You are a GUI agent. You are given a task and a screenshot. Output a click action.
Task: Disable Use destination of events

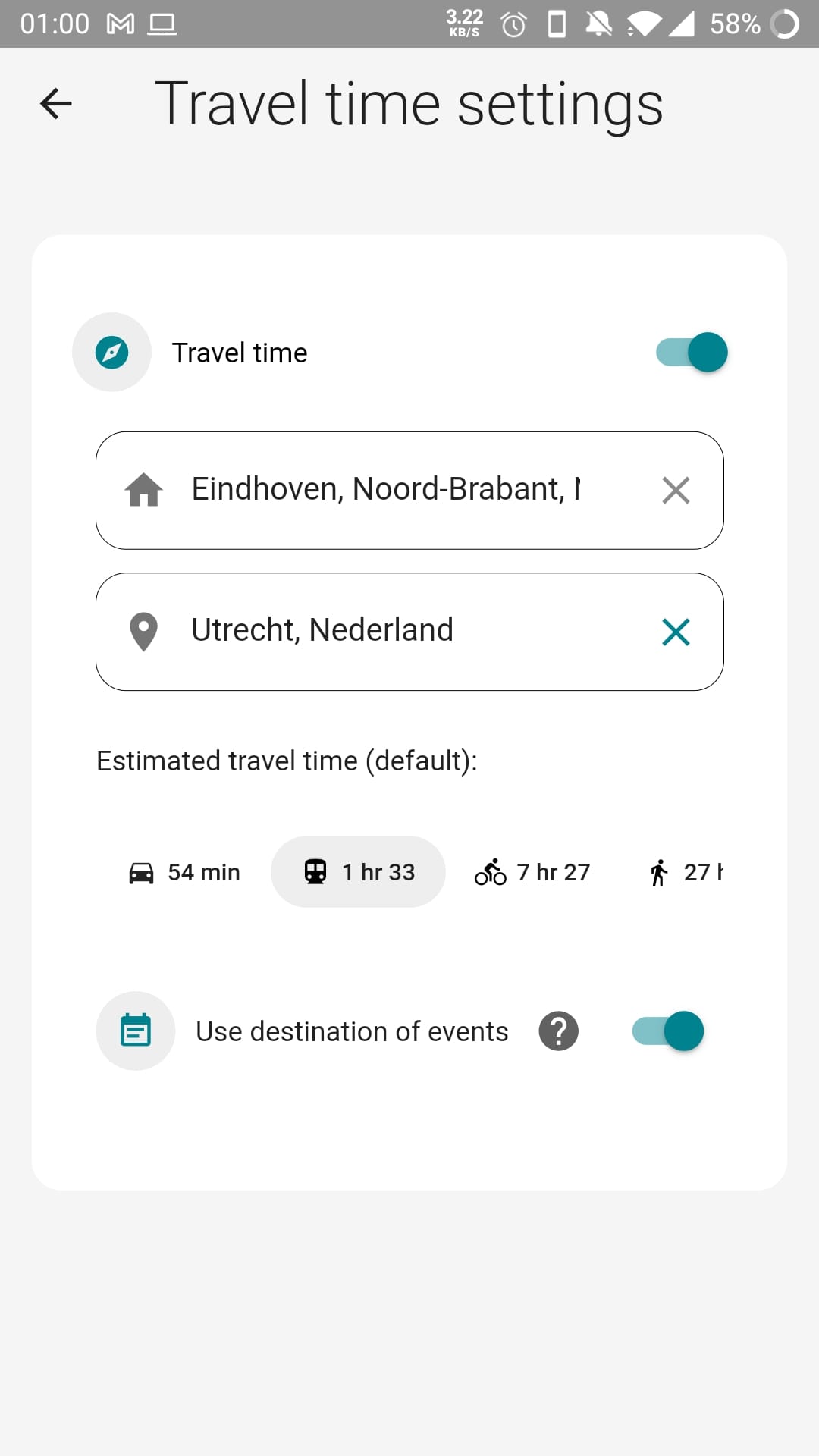click(668, 1031)
